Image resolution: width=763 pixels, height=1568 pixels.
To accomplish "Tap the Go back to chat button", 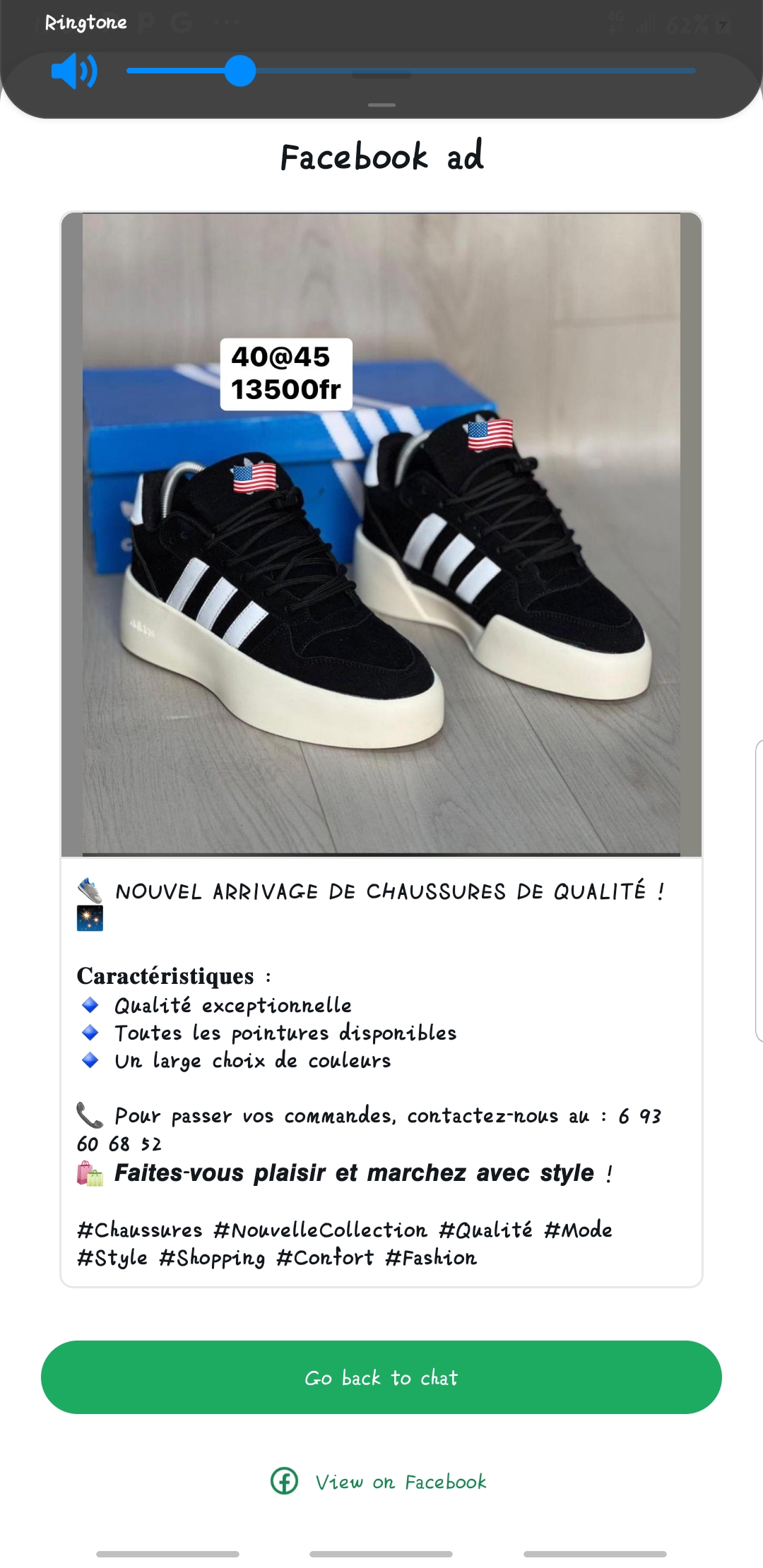I will click(x=381, y=1377).
